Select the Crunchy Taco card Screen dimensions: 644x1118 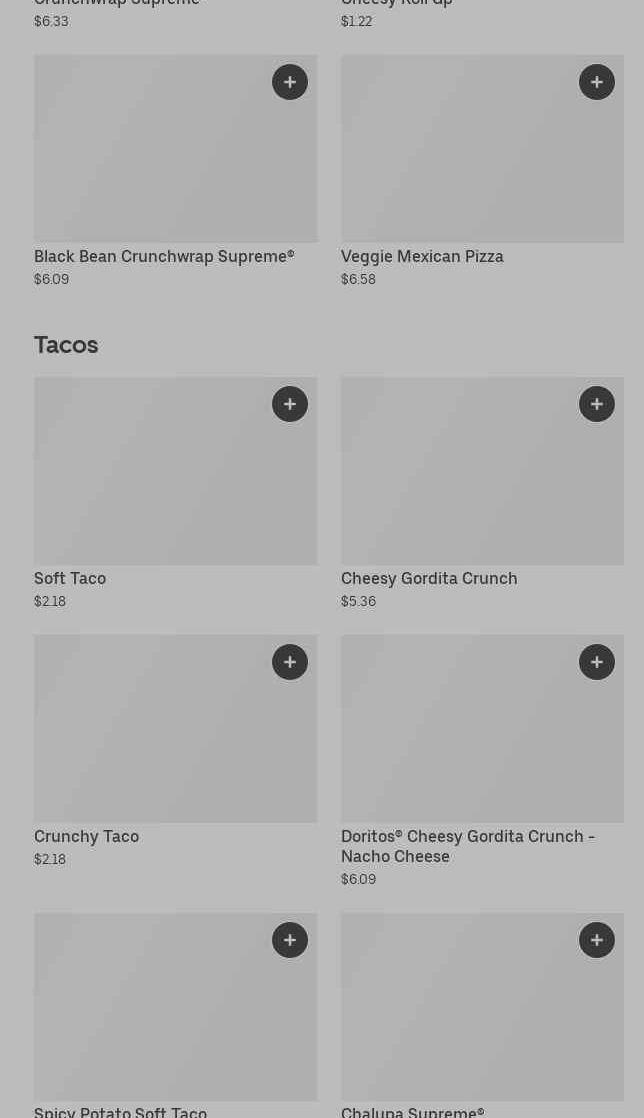pos(87,837)
